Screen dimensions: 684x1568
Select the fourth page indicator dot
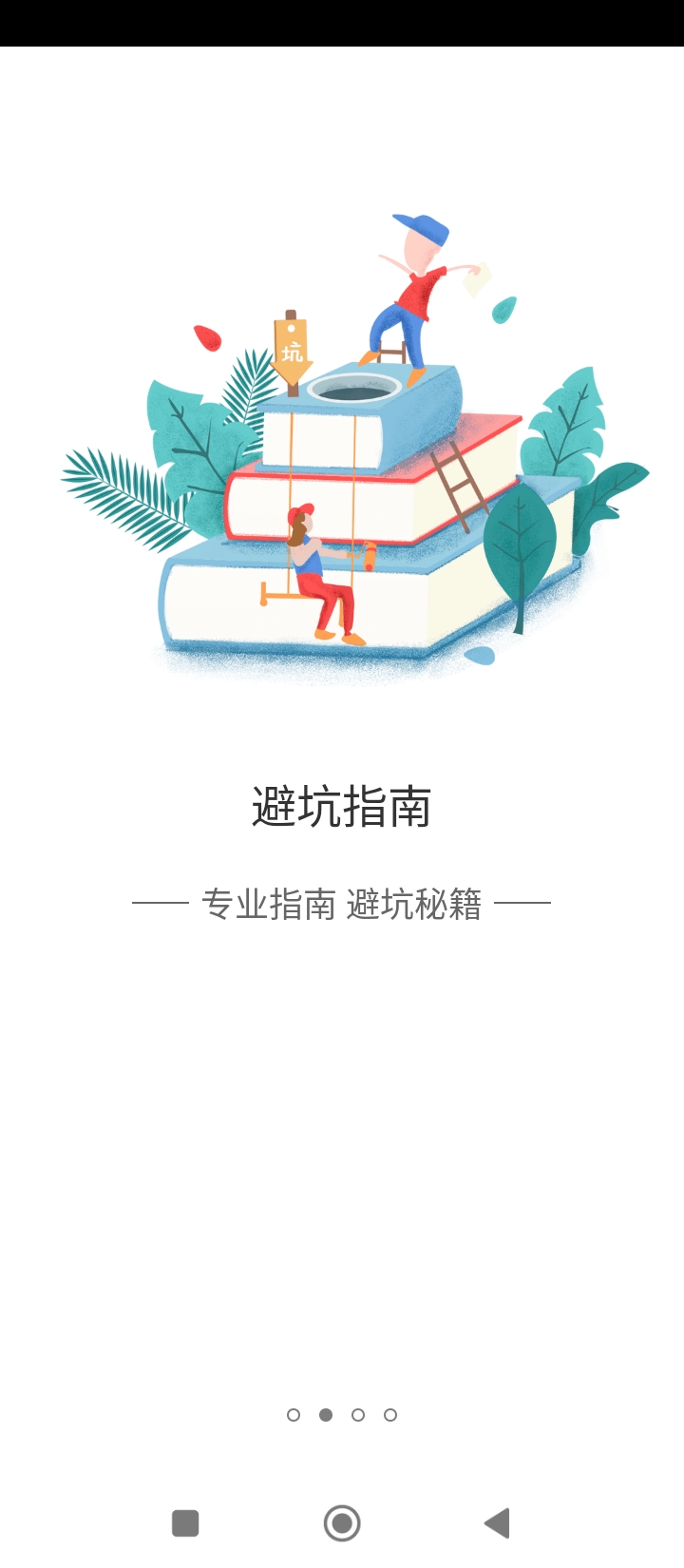point(390,1415)
